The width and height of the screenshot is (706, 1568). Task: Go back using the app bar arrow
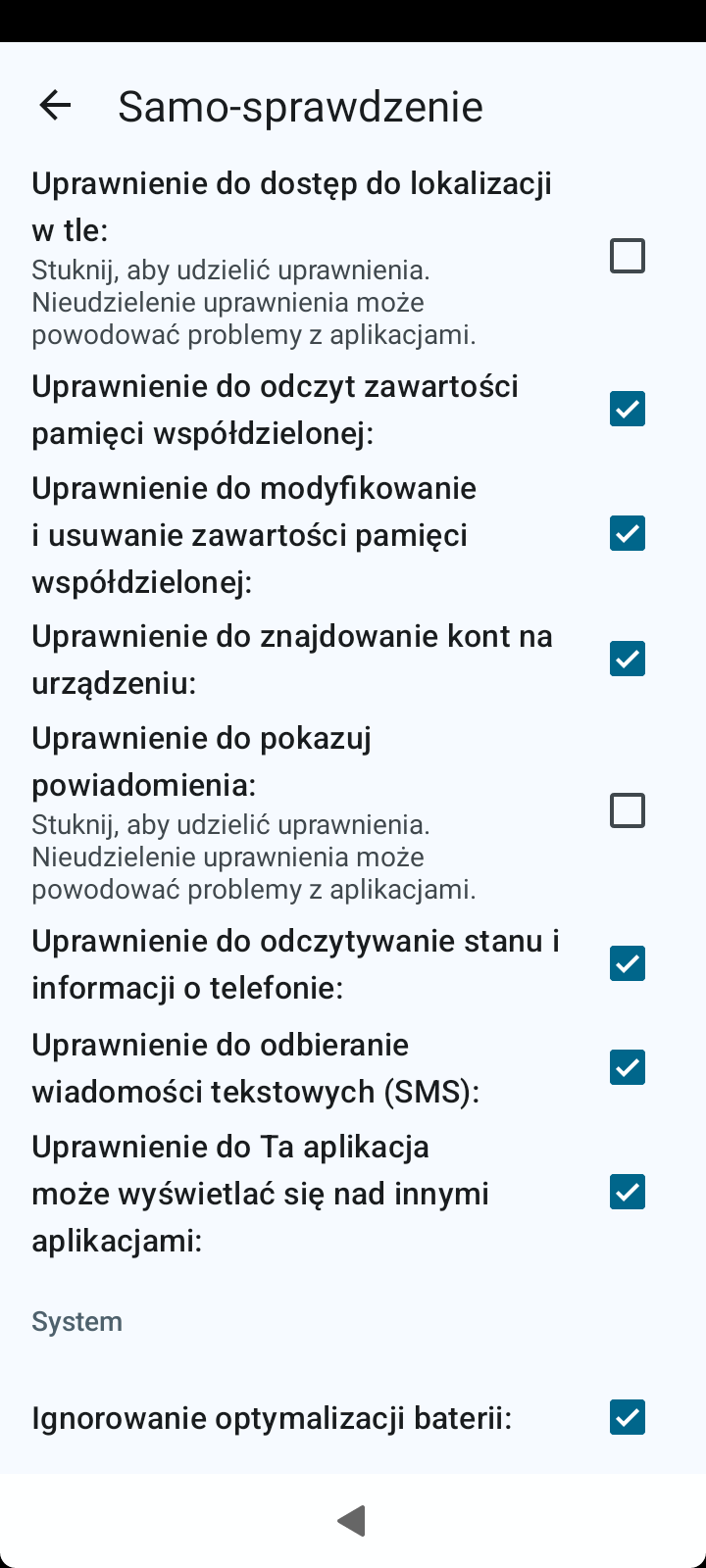[x=55, y=106]
